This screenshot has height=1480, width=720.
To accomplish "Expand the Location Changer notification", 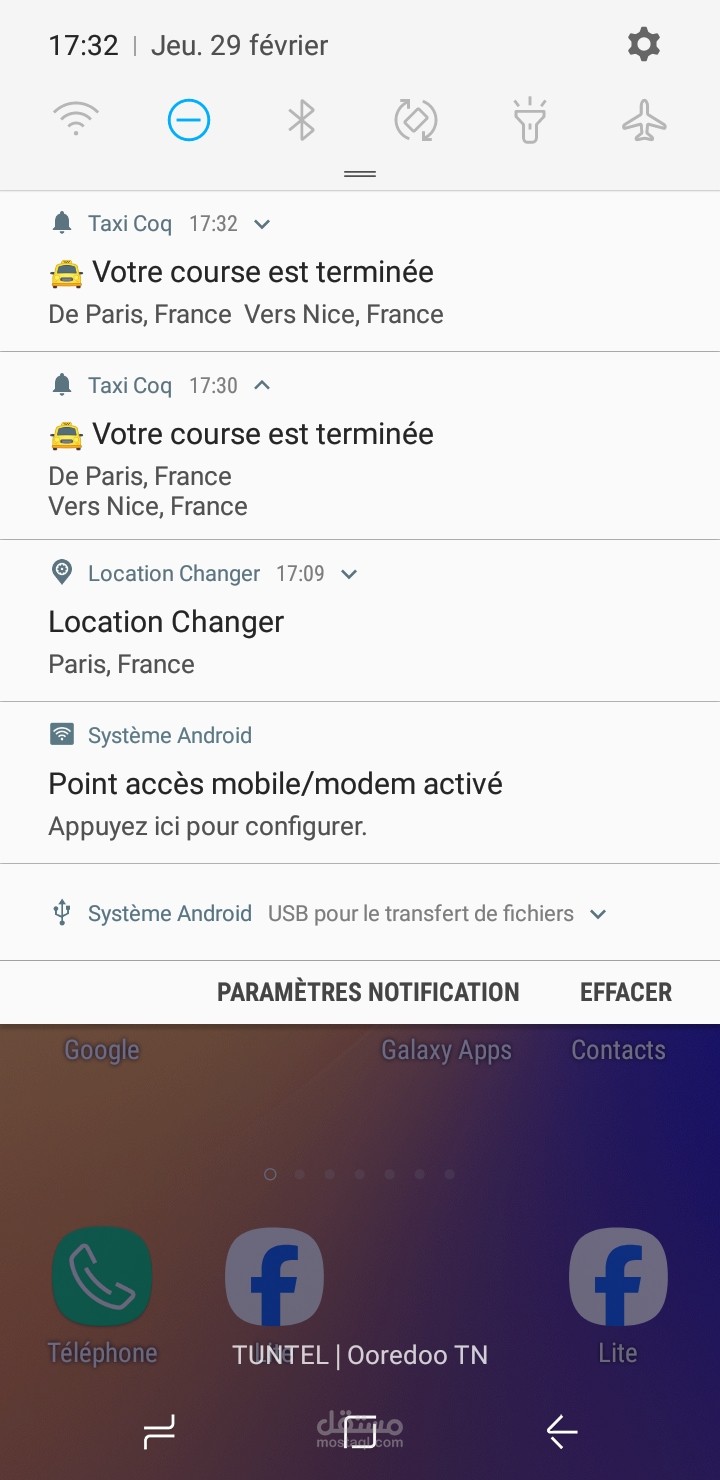I will pyautogui.click(x=349, y=574).
